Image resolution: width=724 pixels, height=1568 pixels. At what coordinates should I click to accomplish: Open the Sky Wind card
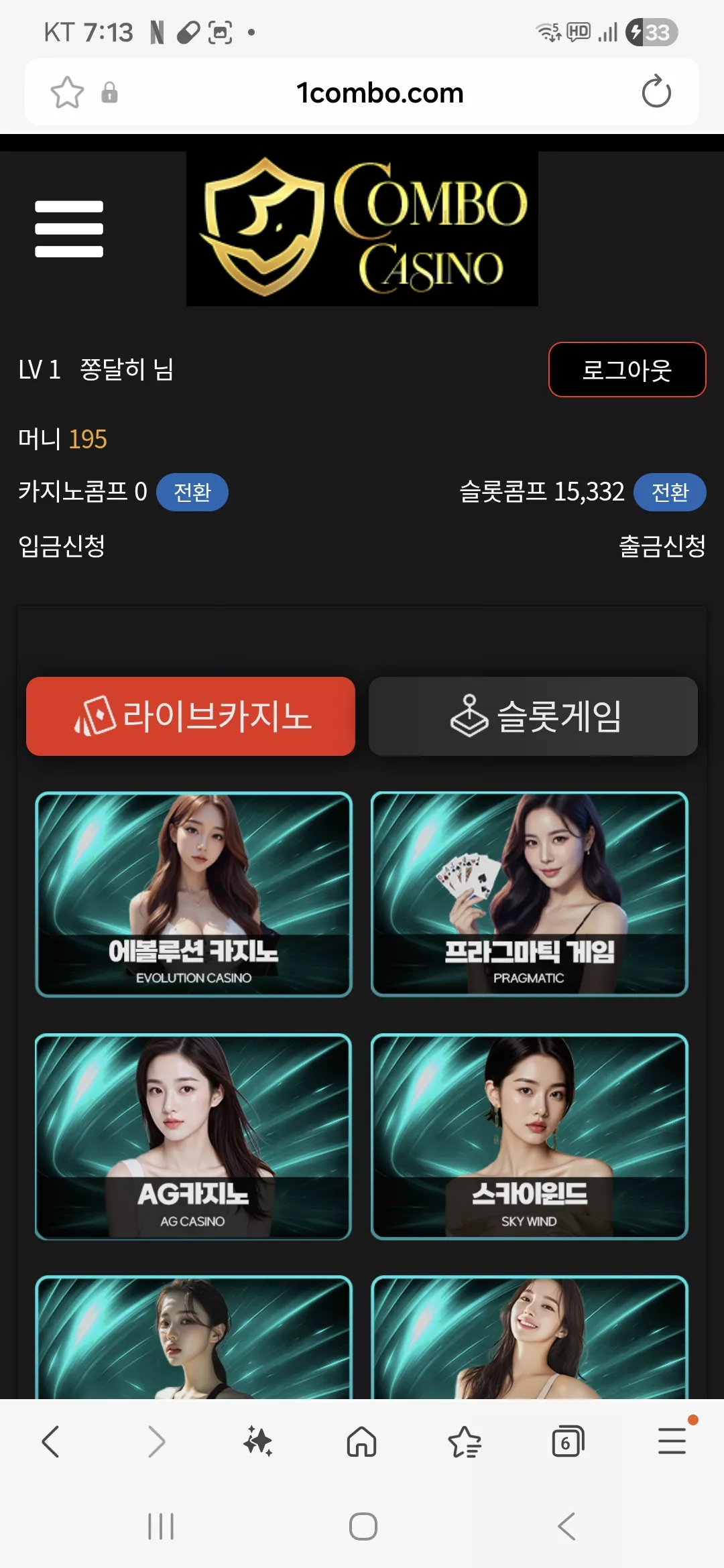[530, 1137]
